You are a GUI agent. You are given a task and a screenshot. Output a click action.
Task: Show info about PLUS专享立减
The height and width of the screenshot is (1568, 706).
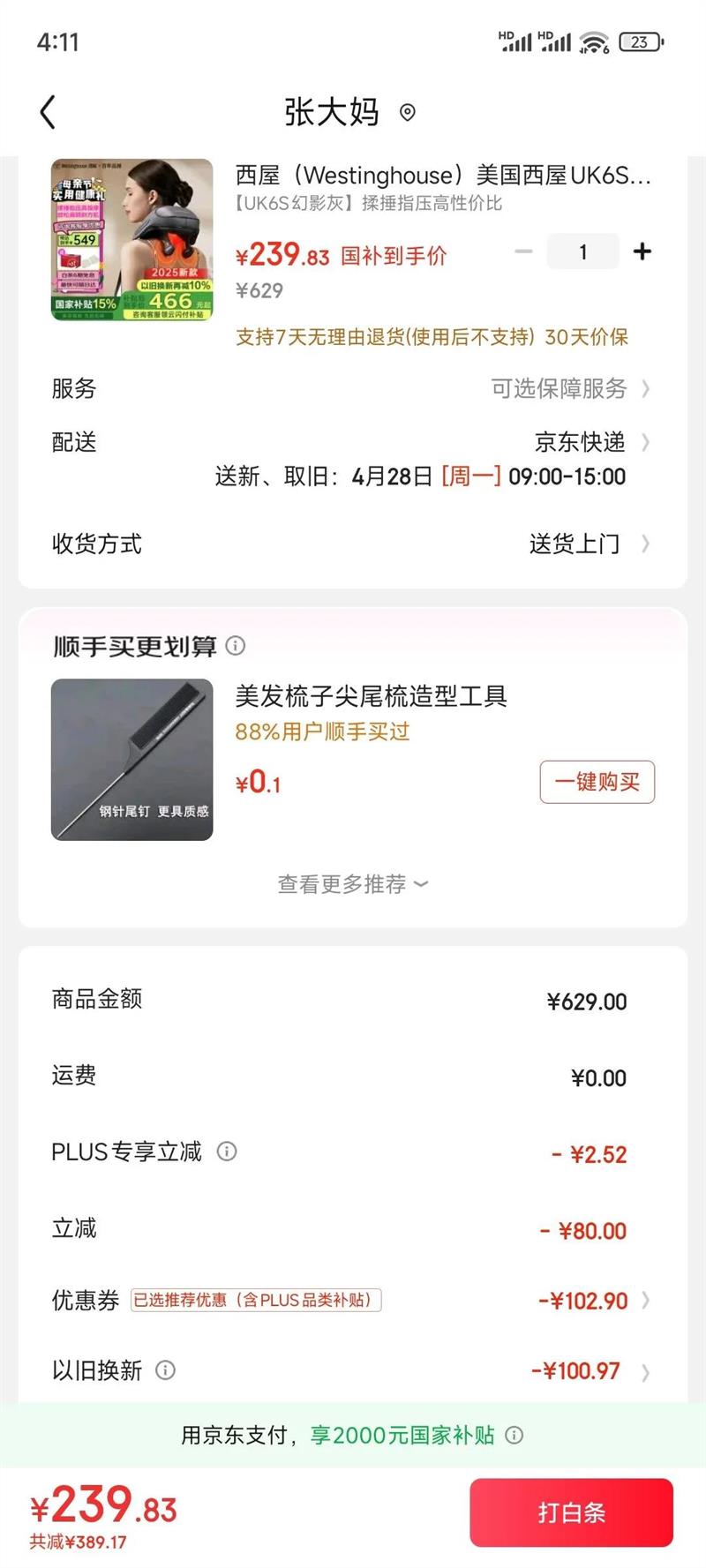point(227,1152)
